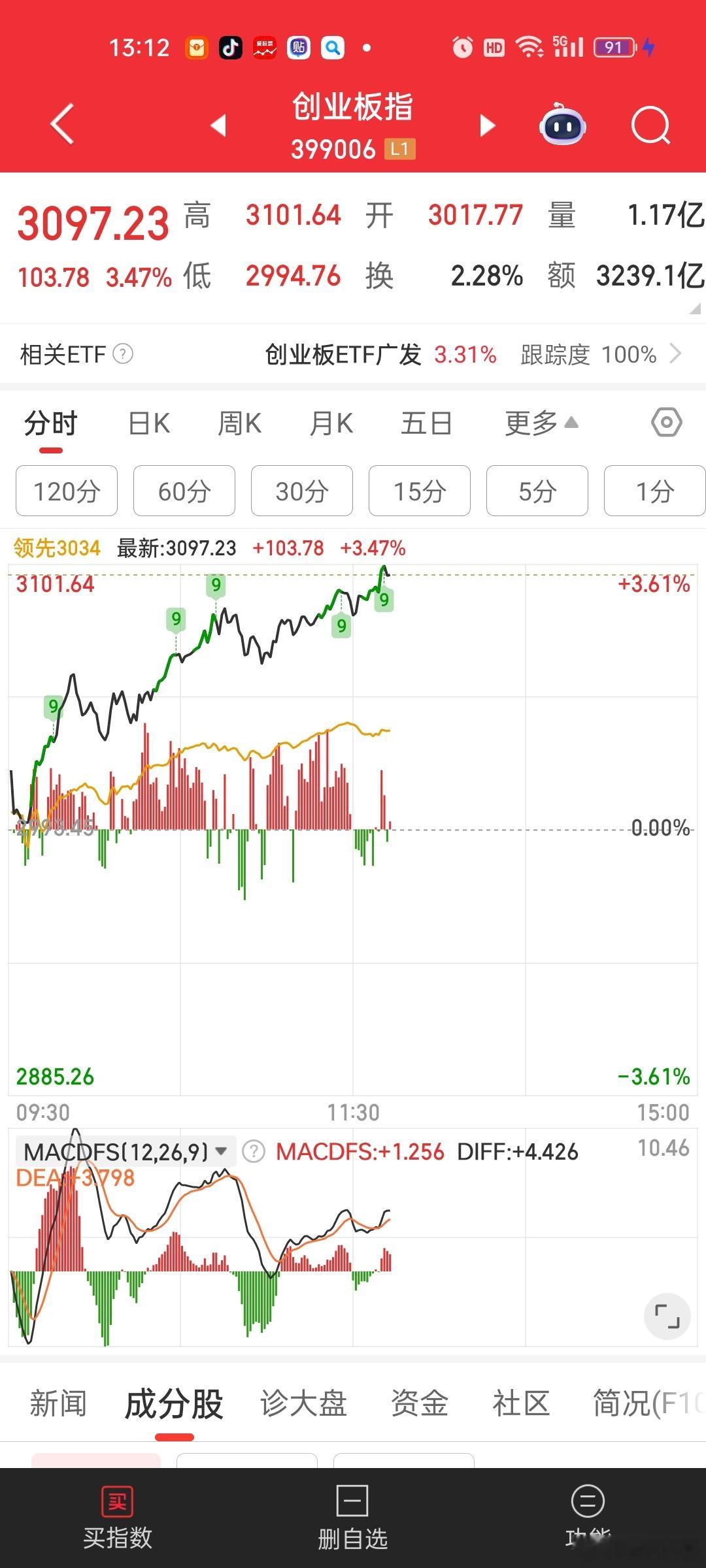Viewport: 706px width, 1568px height.
Task: Choose the 60分 interval chip
Action: 184,491
